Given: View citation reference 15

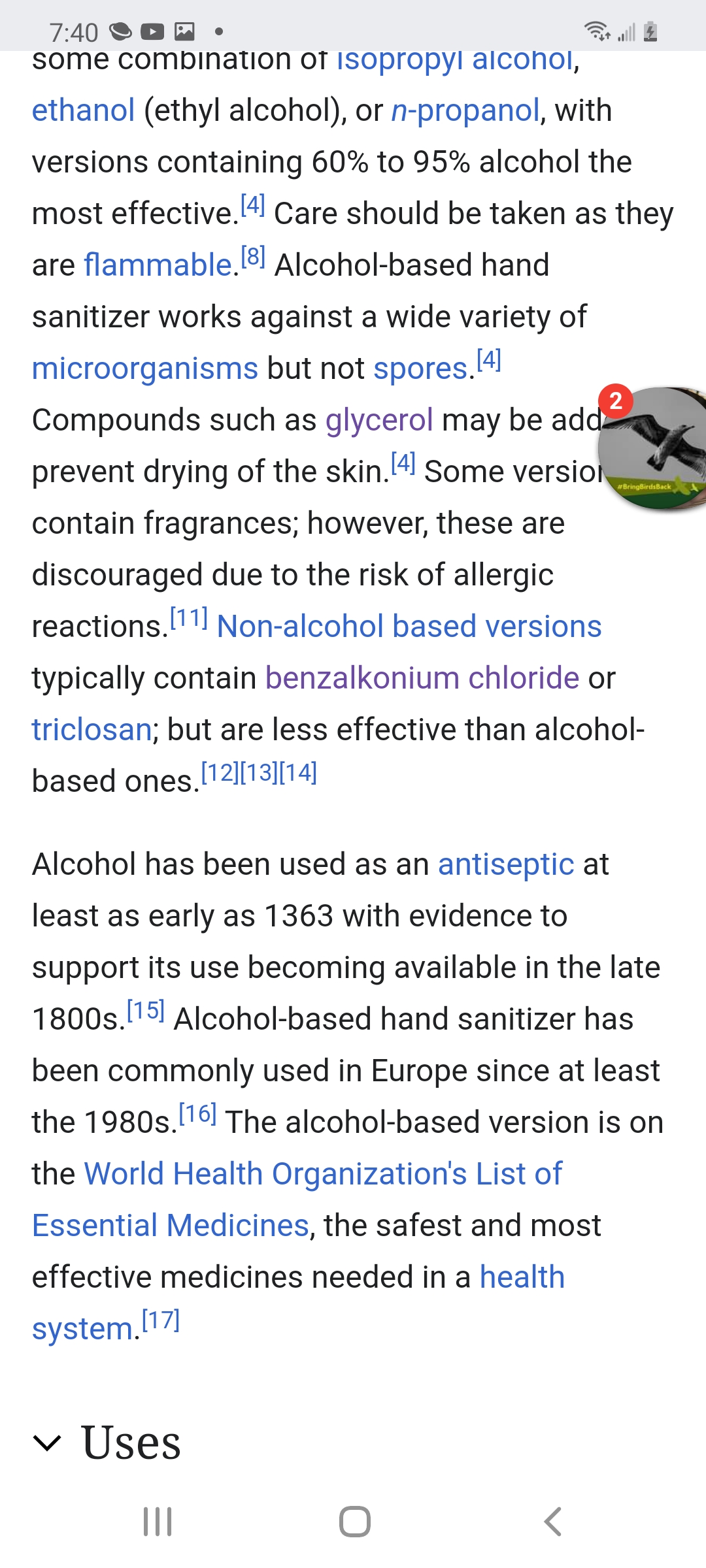Looking at the screenshot, I should [x=146, y=1011].
